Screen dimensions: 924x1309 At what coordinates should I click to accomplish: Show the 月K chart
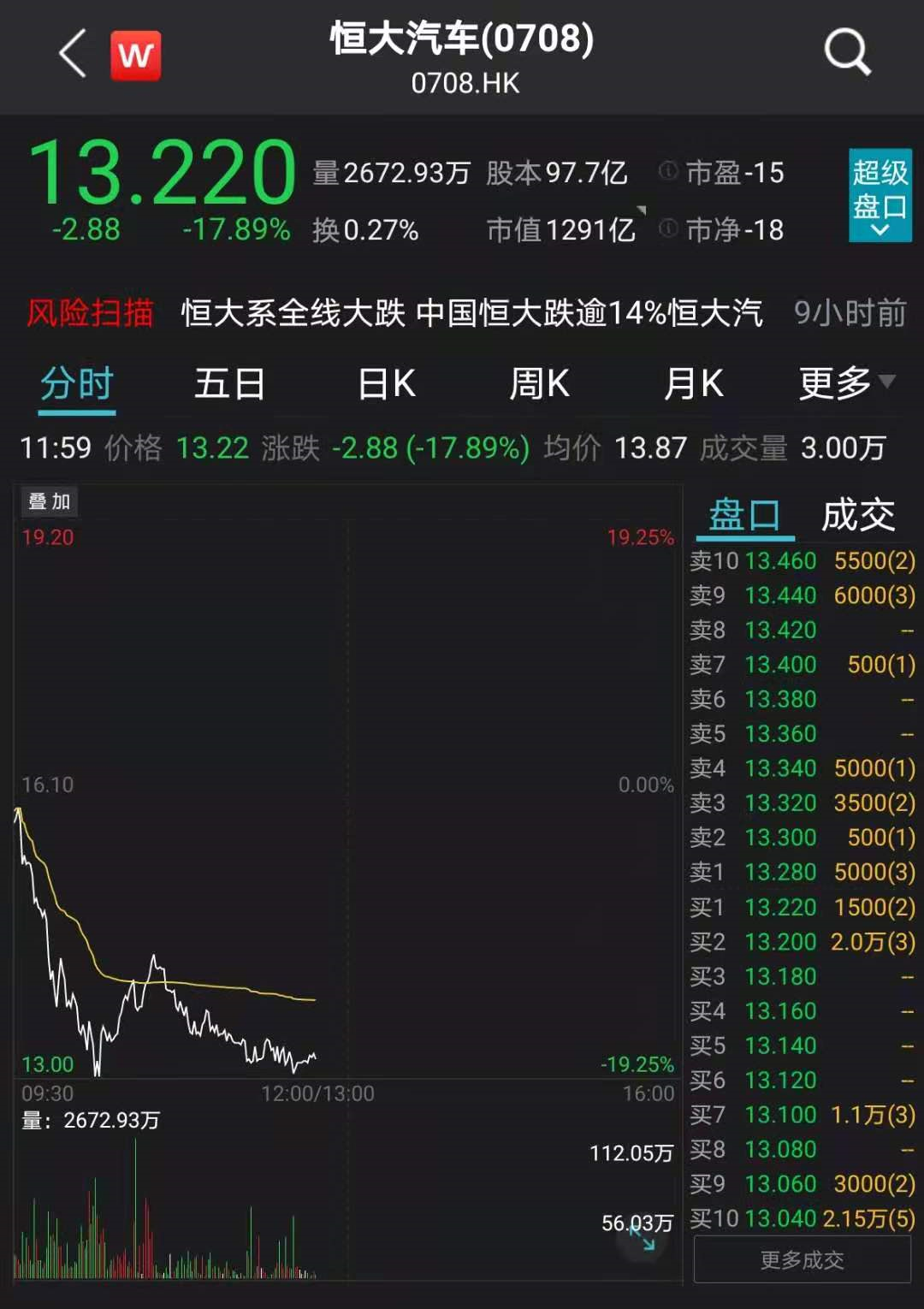click(693, 384)
